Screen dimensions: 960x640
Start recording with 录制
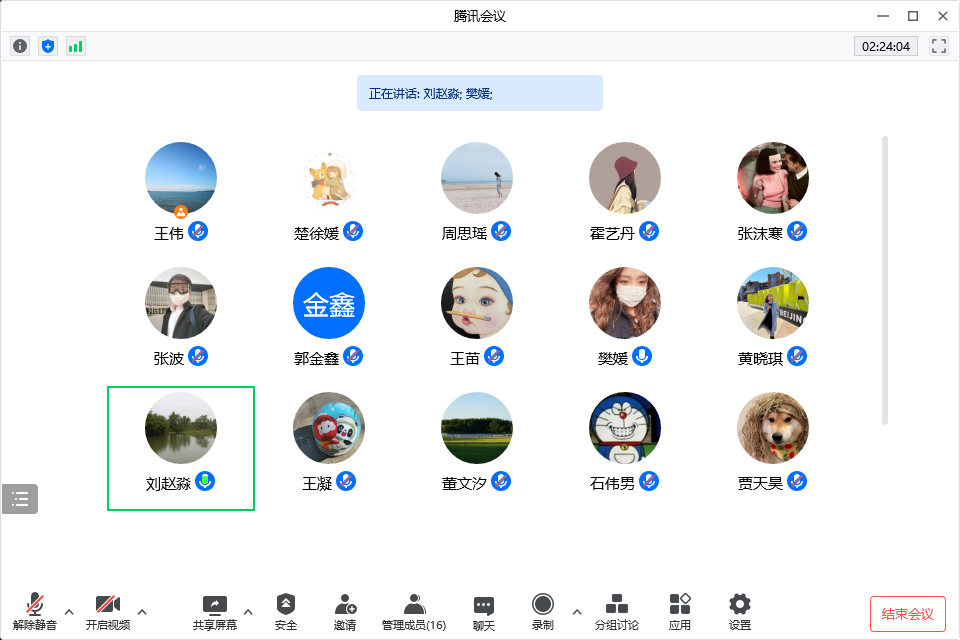tap(543, 610)
